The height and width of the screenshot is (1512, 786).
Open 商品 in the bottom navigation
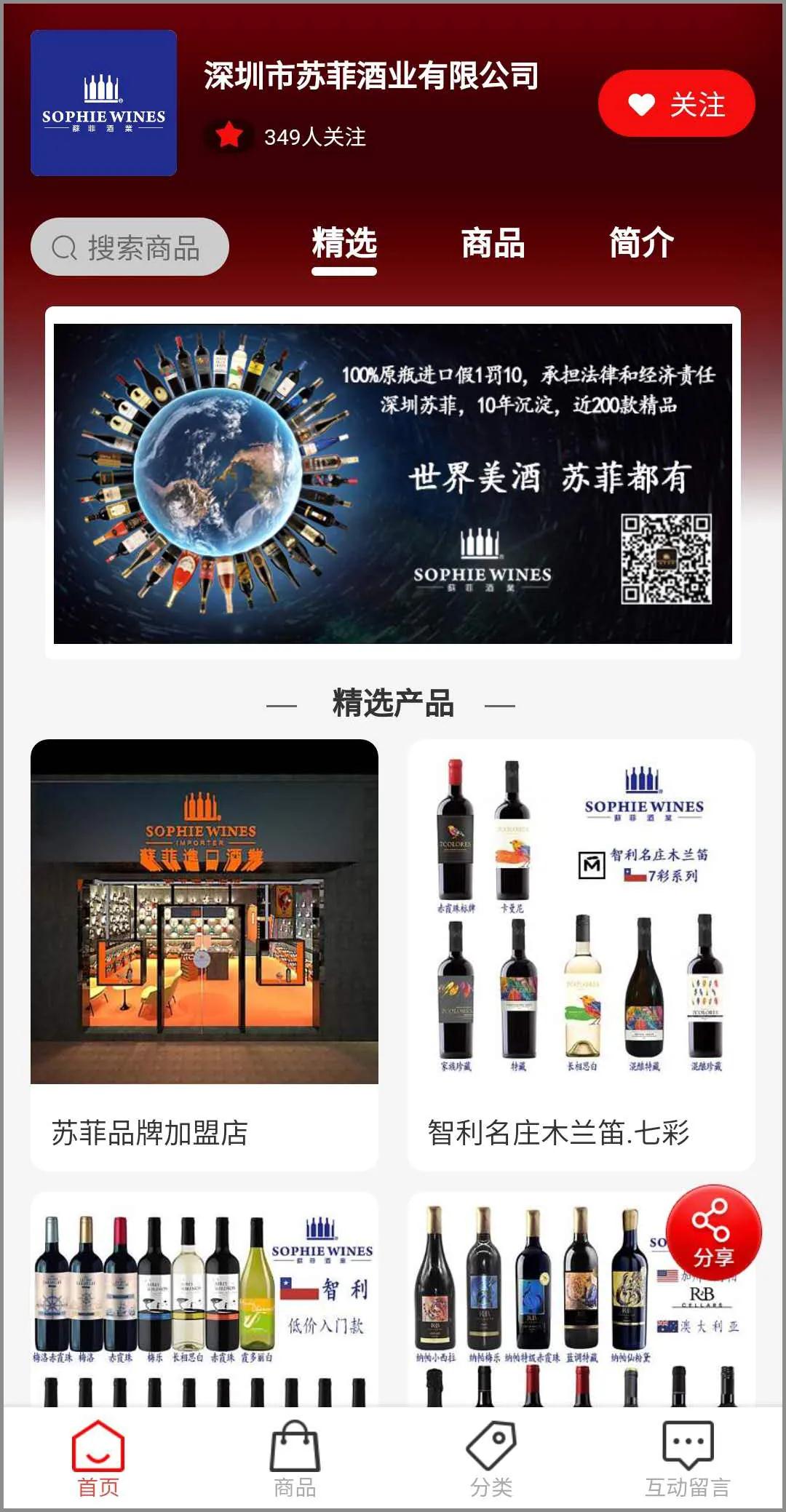point(295,1459)
